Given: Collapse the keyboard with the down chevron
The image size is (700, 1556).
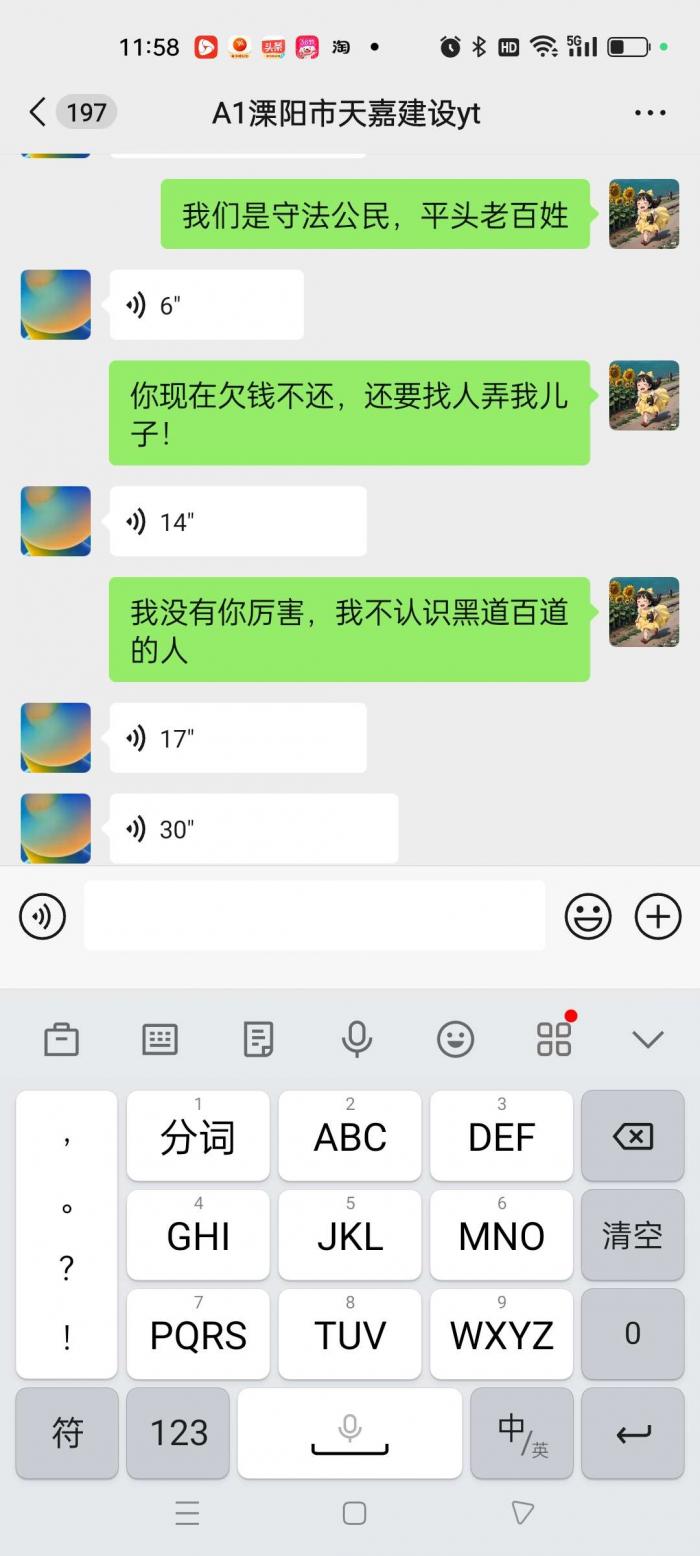Looking at the screenshot, I should (x=648, y=1040).
